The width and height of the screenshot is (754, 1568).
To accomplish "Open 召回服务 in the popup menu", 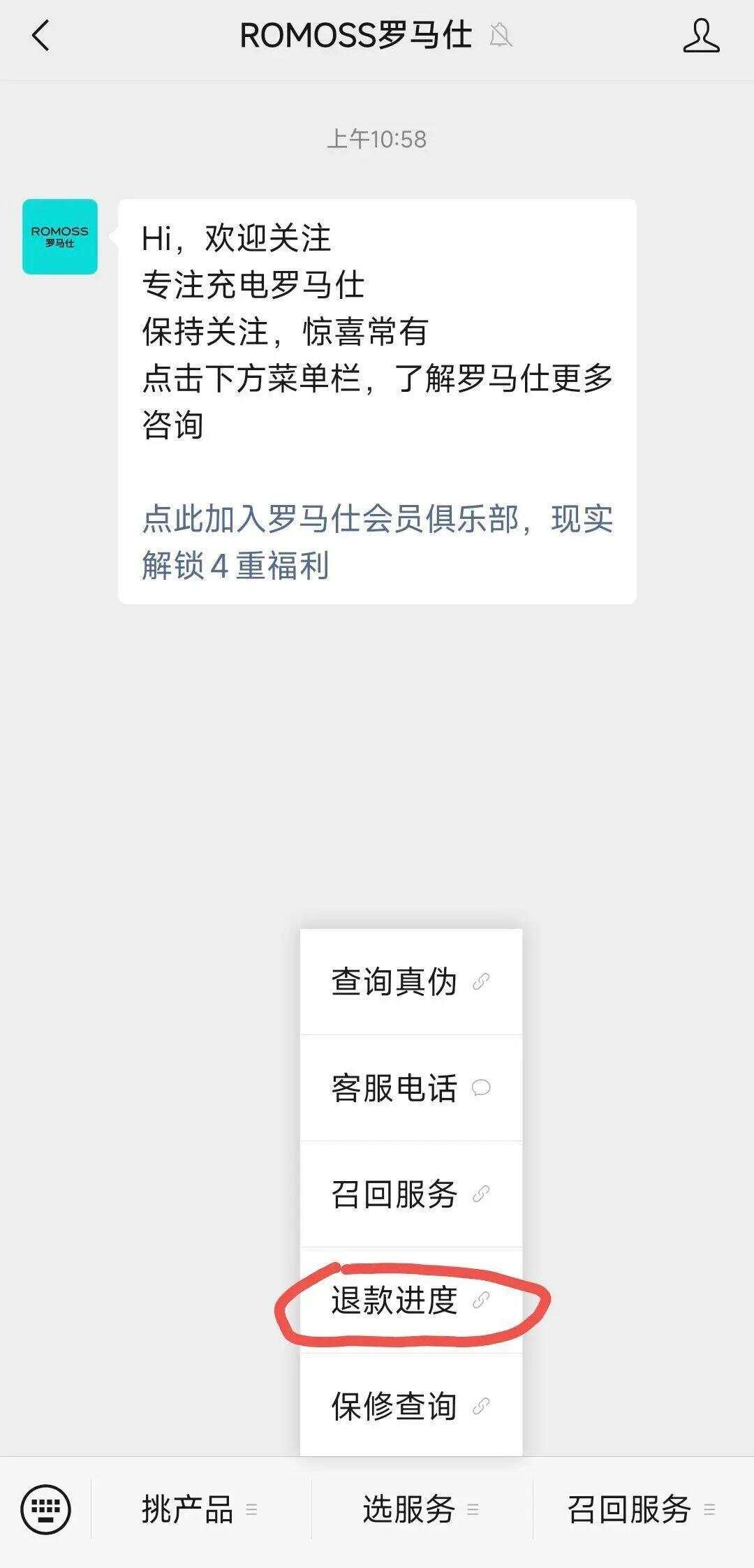I will (x=411, y=1194).
